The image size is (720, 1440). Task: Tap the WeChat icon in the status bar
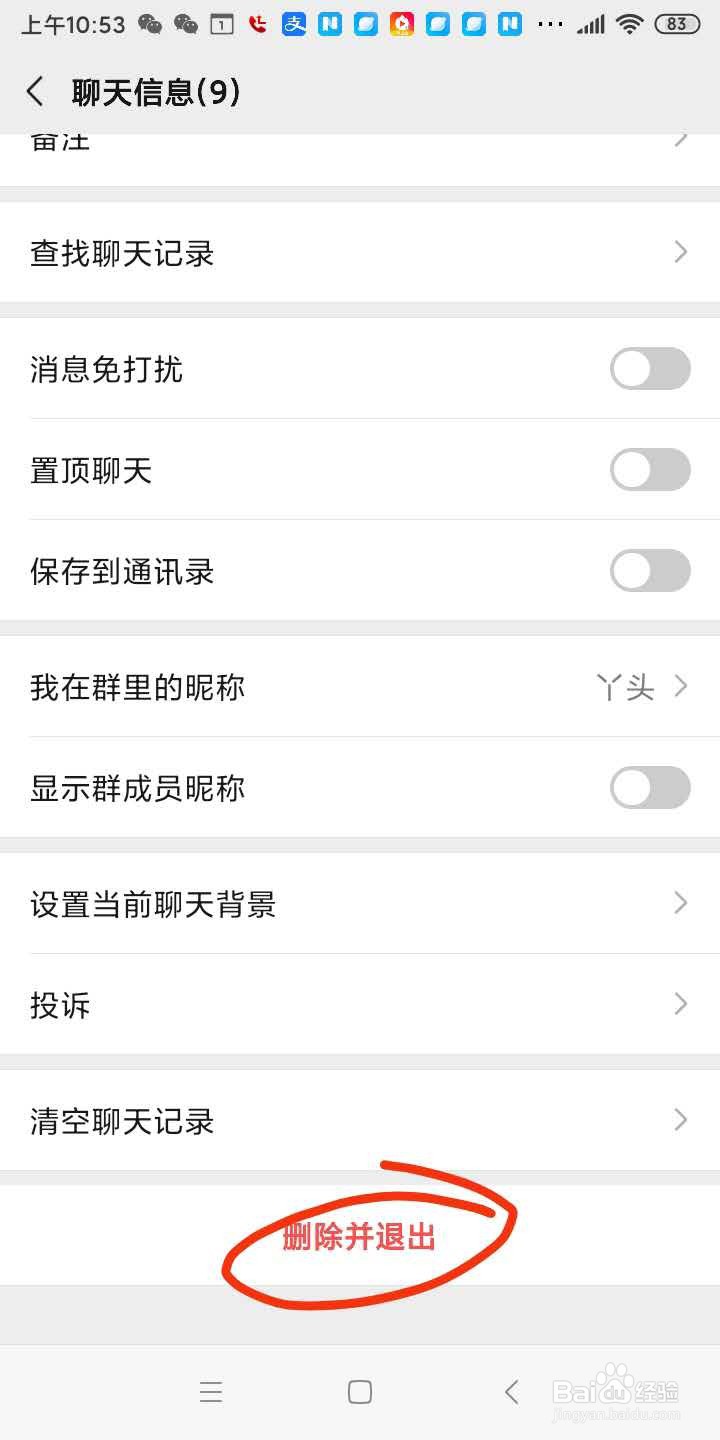(x=150, y=24)
